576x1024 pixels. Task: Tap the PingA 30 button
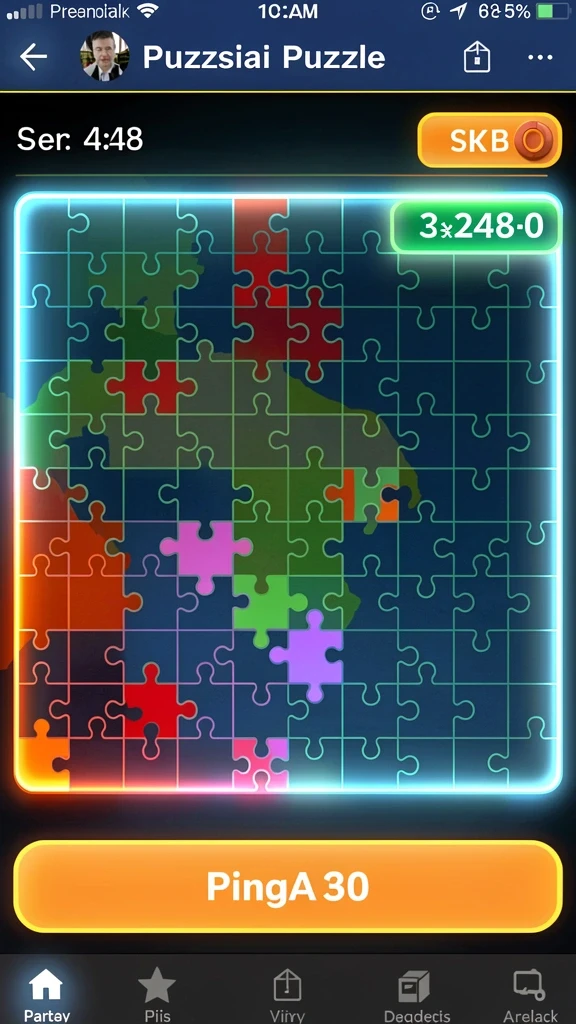[288, 886]
